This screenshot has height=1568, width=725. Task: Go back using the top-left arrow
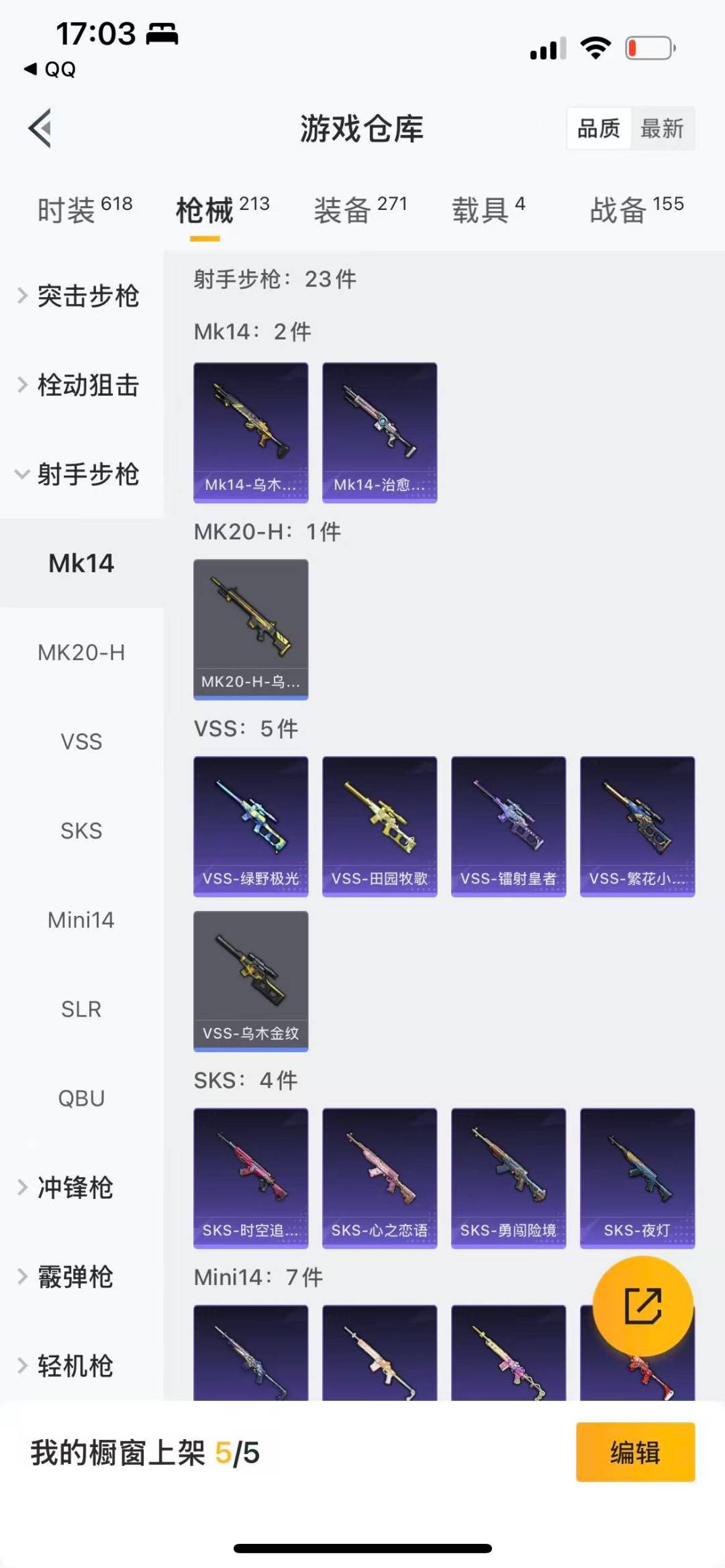pos(40,127)
